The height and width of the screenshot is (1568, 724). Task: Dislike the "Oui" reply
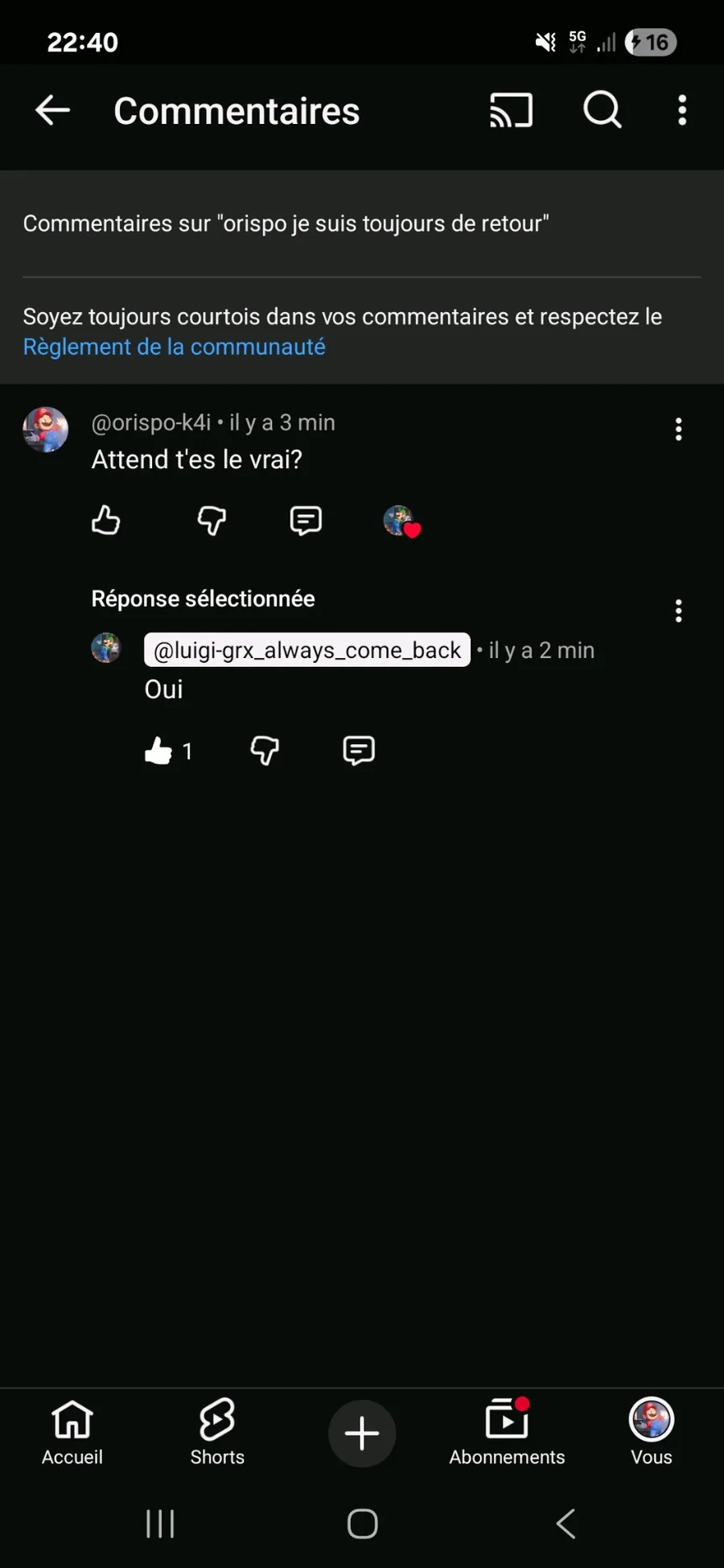pyautogui.click(x=265, y=751)
